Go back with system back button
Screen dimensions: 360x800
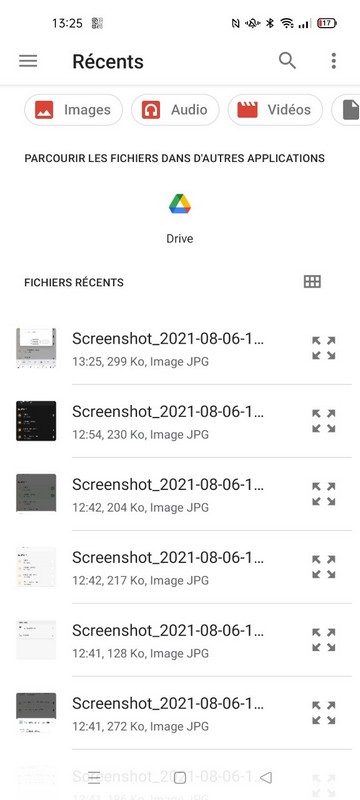click(266, 778)
